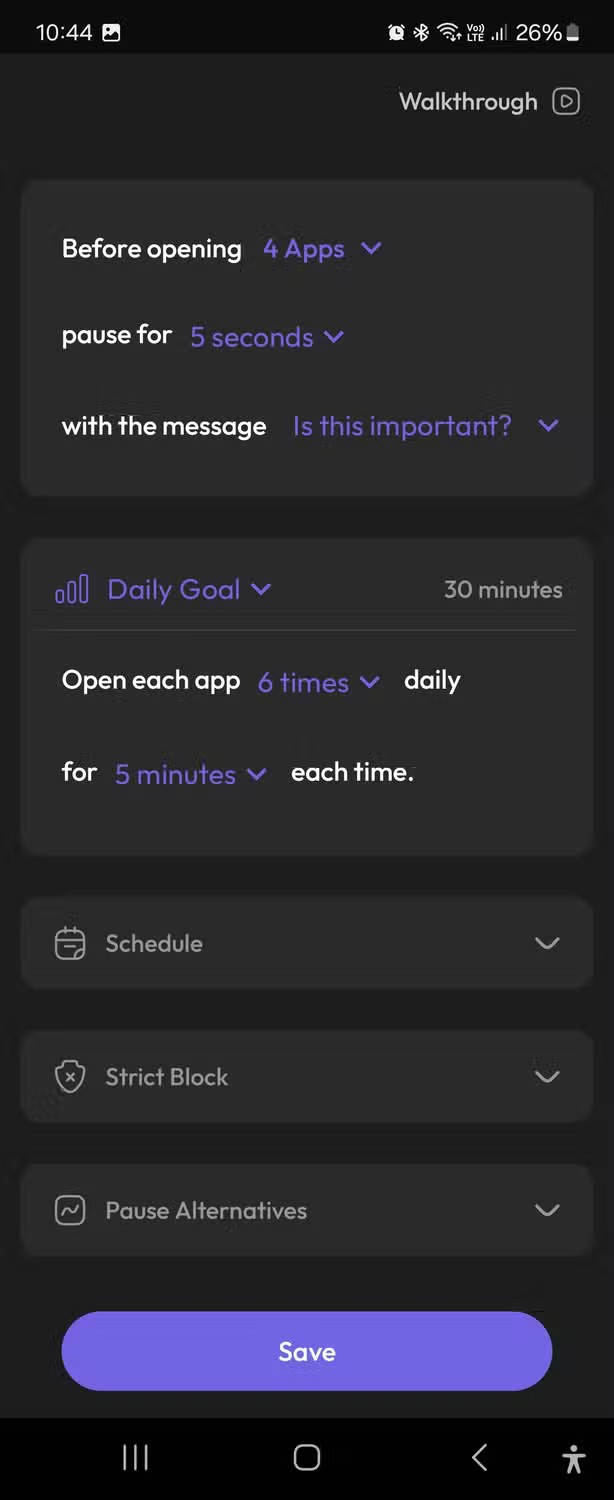Open recent apps from navigation bar
Image resolution: width=614 pixels, height=1500 pixels.
point(135,1457)
